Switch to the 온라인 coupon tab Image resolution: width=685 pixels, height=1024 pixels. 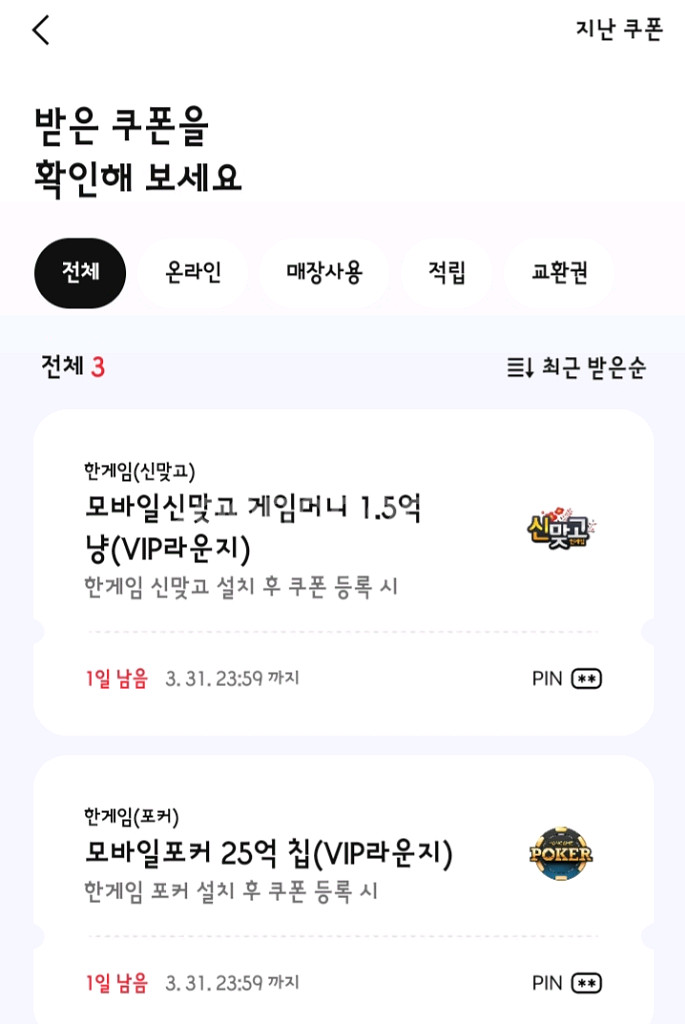(x=193, y=273)
